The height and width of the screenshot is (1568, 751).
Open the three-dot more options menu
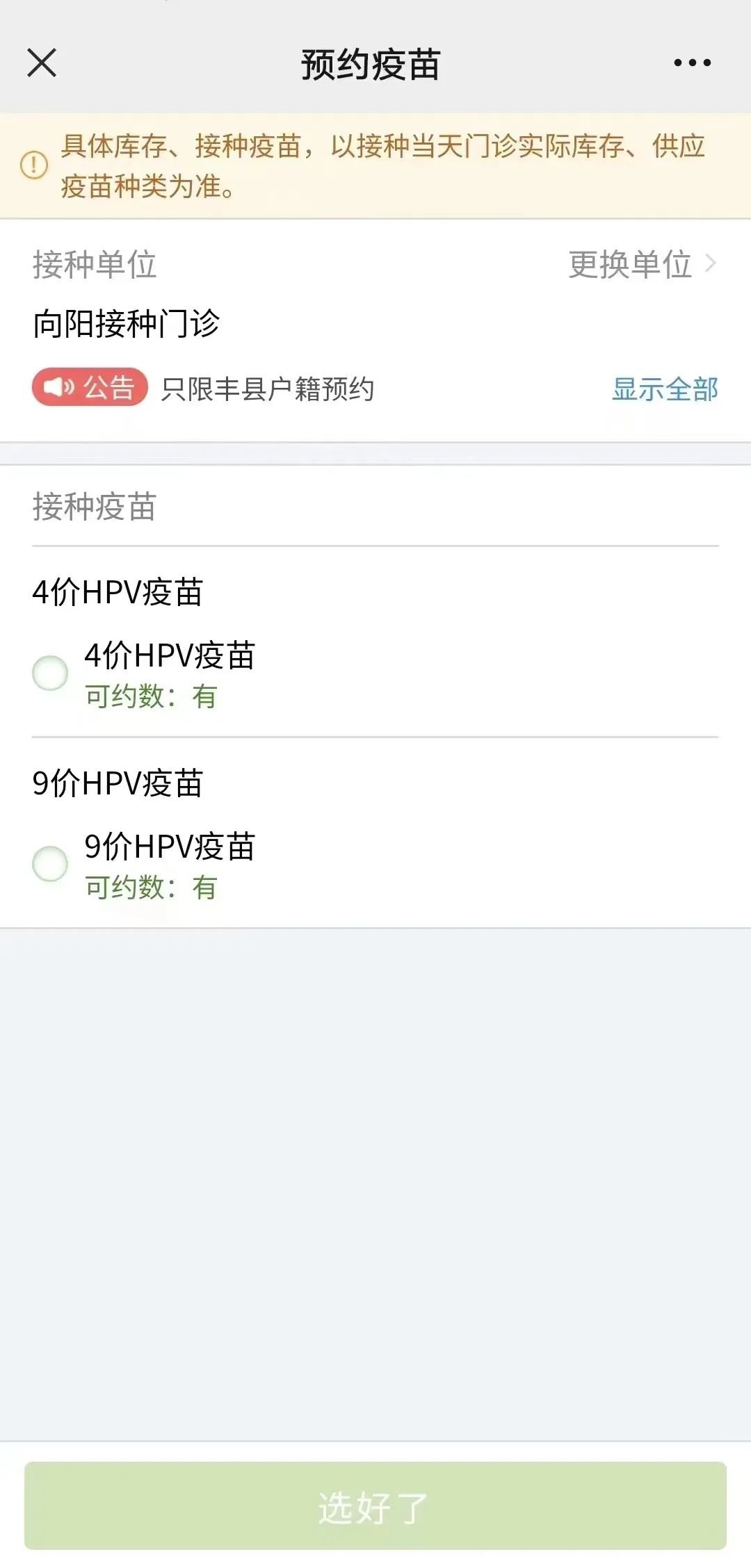[692, 63]
